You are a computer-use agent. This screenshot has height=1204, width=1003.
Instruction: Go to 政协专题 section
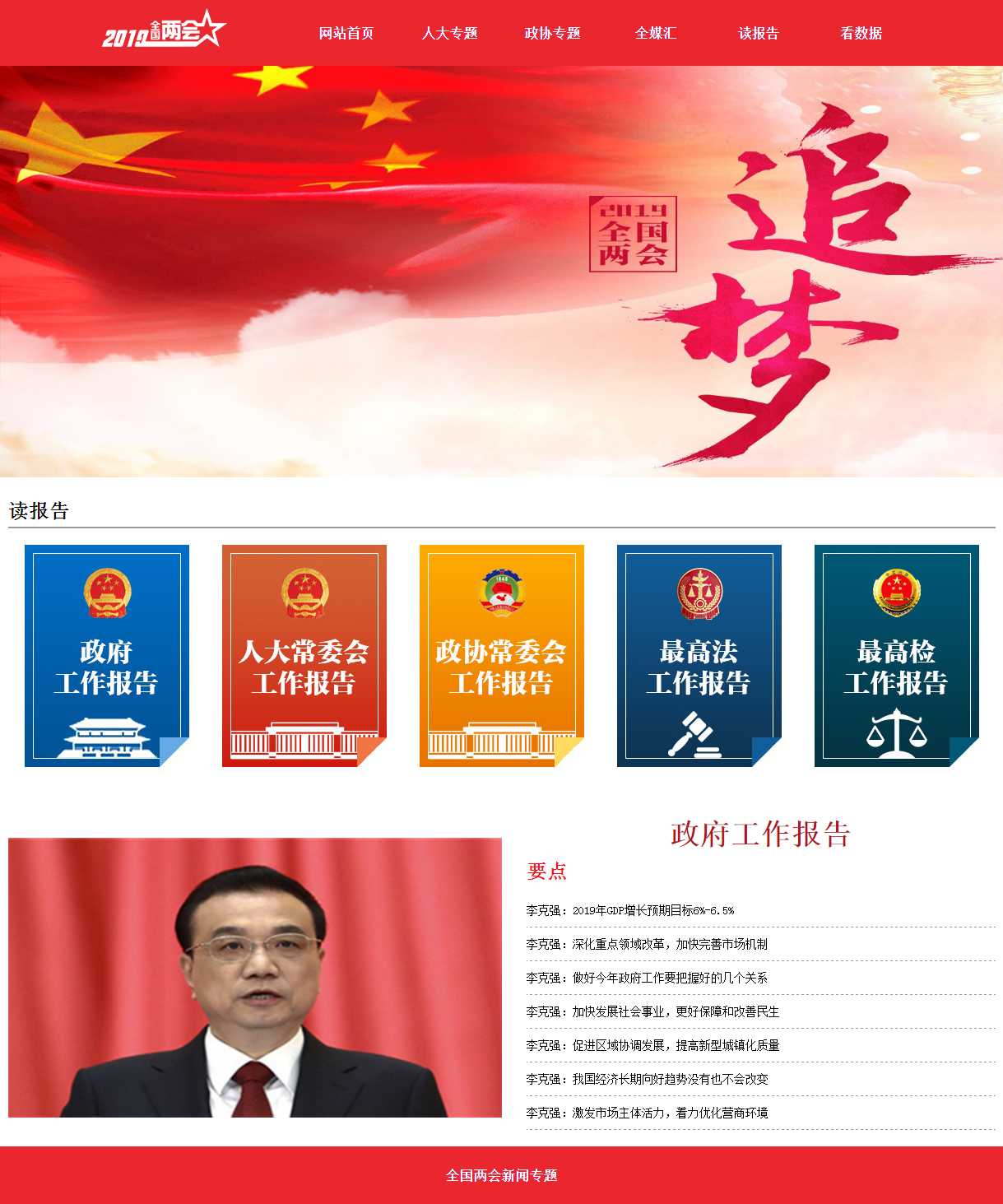coord(552,33)
